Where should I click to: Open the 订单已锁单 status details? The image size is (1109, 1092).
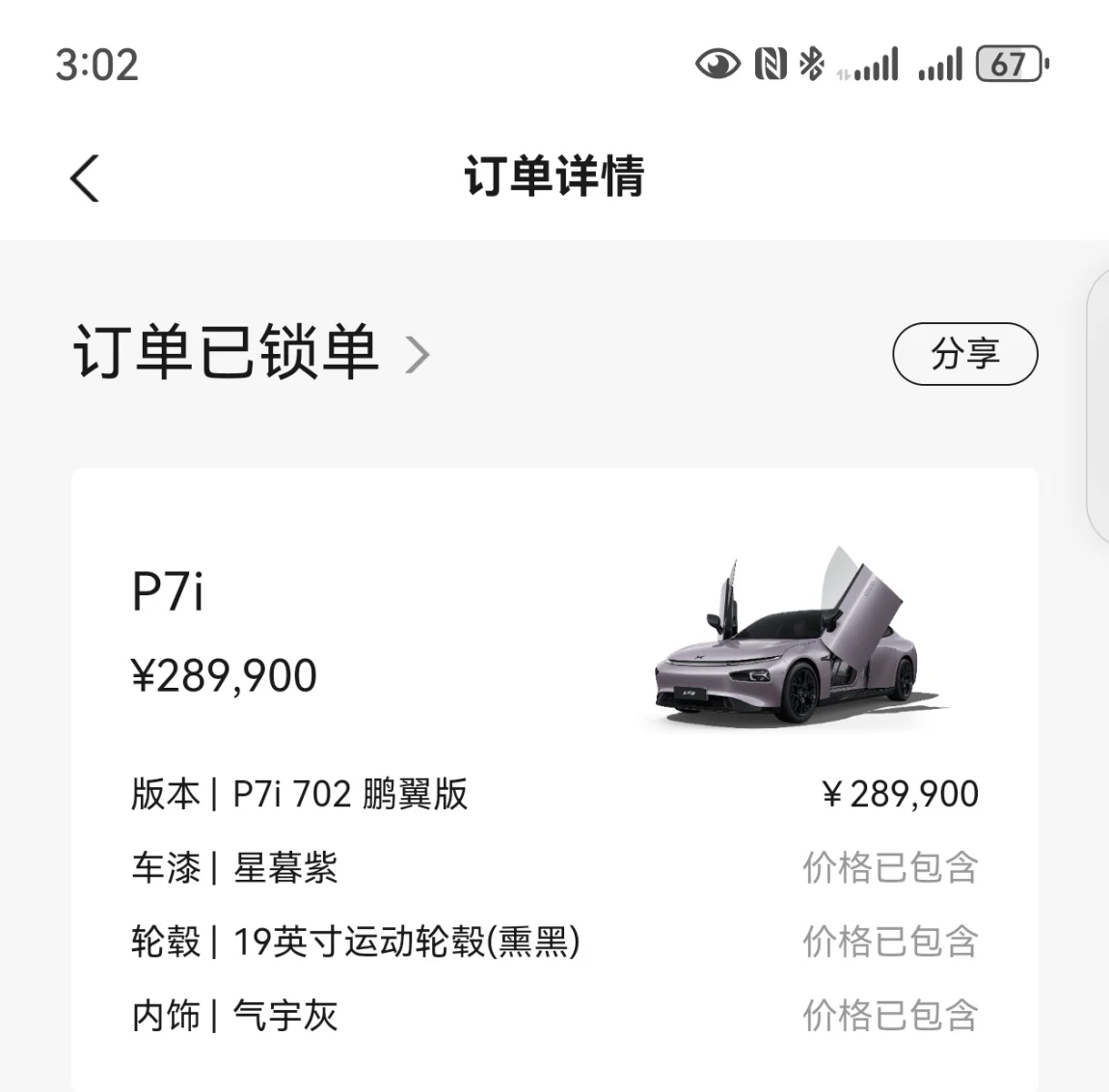pyautogui.click(x=251, y=353)
